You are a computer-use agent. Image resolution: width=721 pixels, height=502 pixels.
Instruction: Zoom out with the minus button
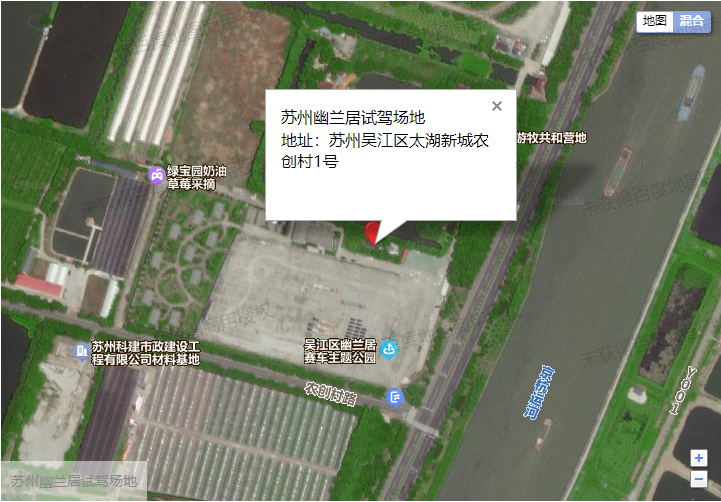[698, 479]
